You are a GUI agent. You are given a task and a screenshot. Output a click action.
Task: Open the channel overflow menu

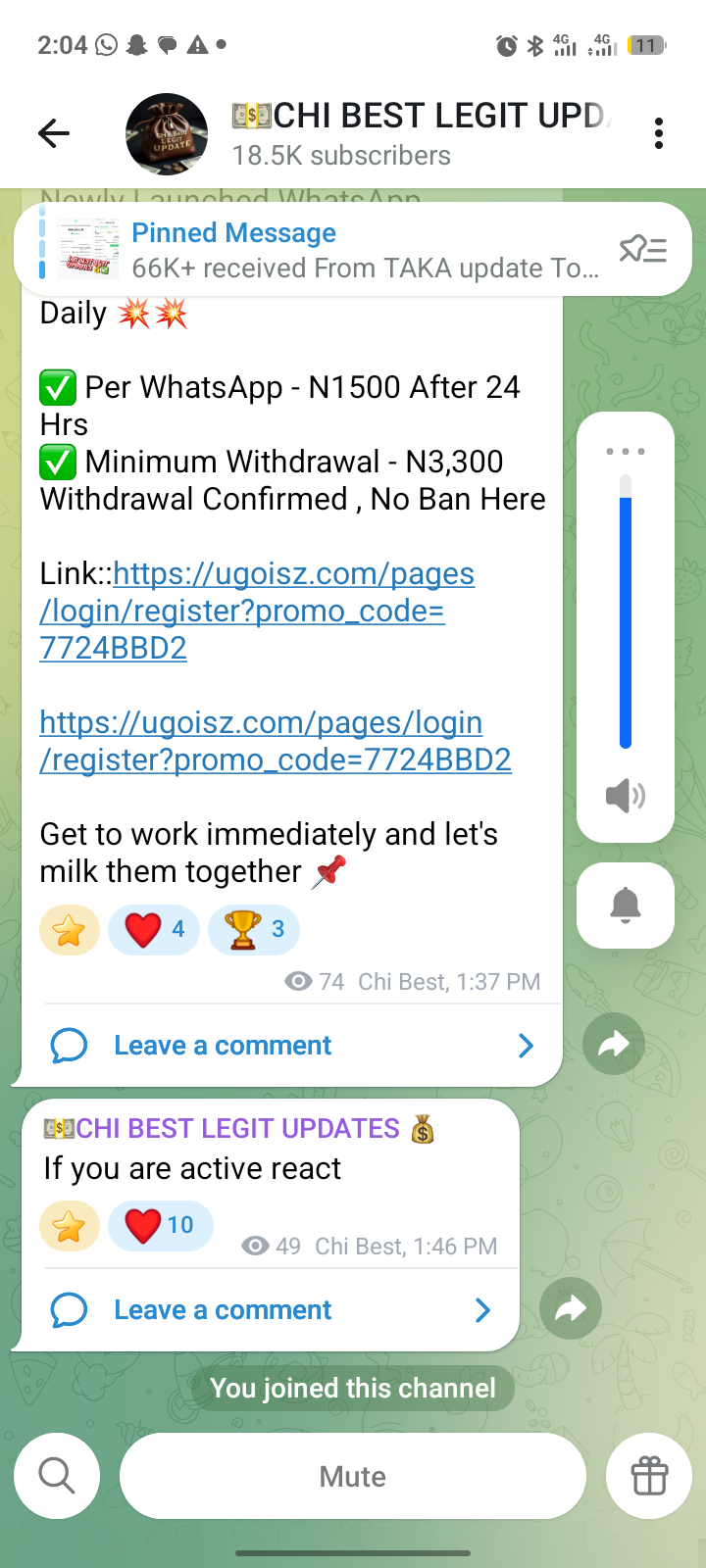coord(659,133)
